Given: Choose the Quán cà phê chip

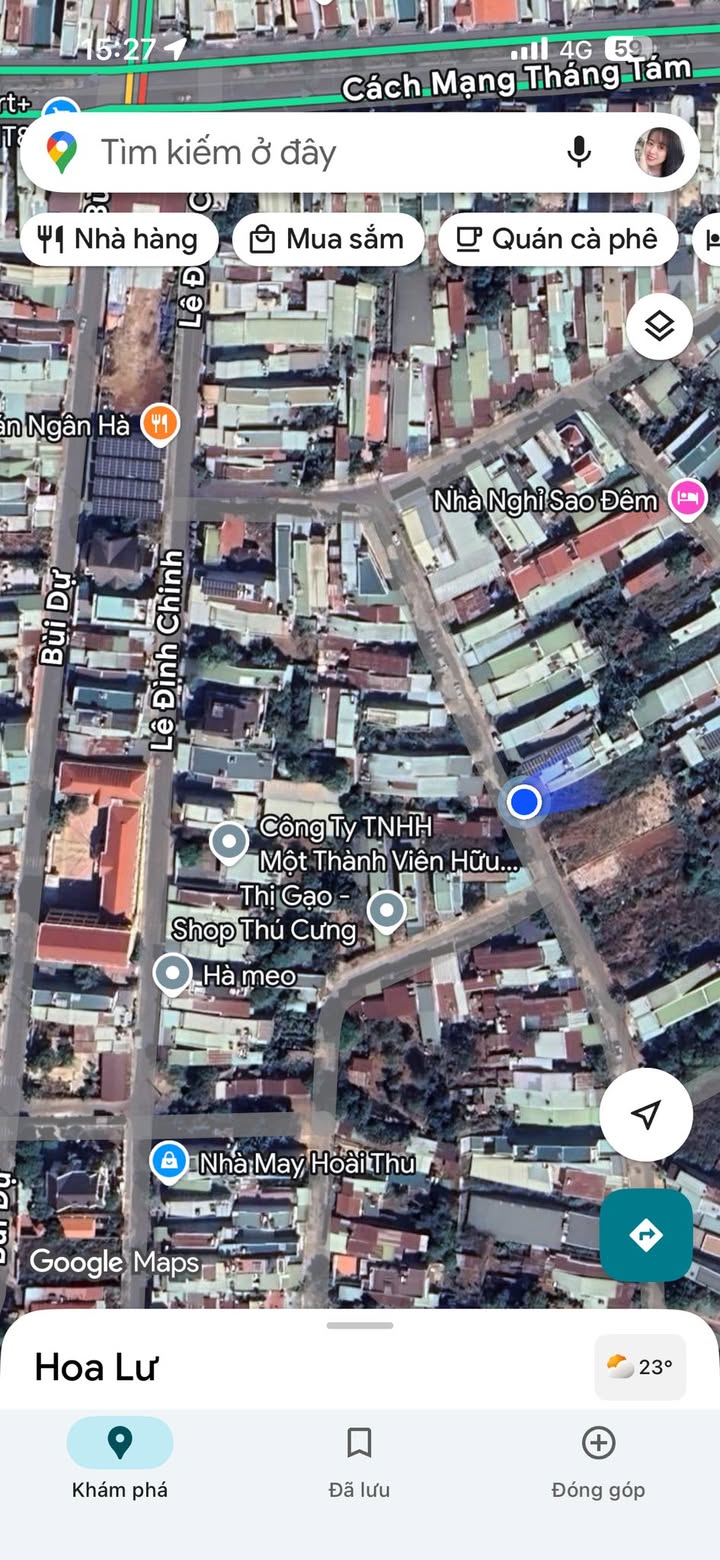Looking at the screenshot, I should click(558, 239).
